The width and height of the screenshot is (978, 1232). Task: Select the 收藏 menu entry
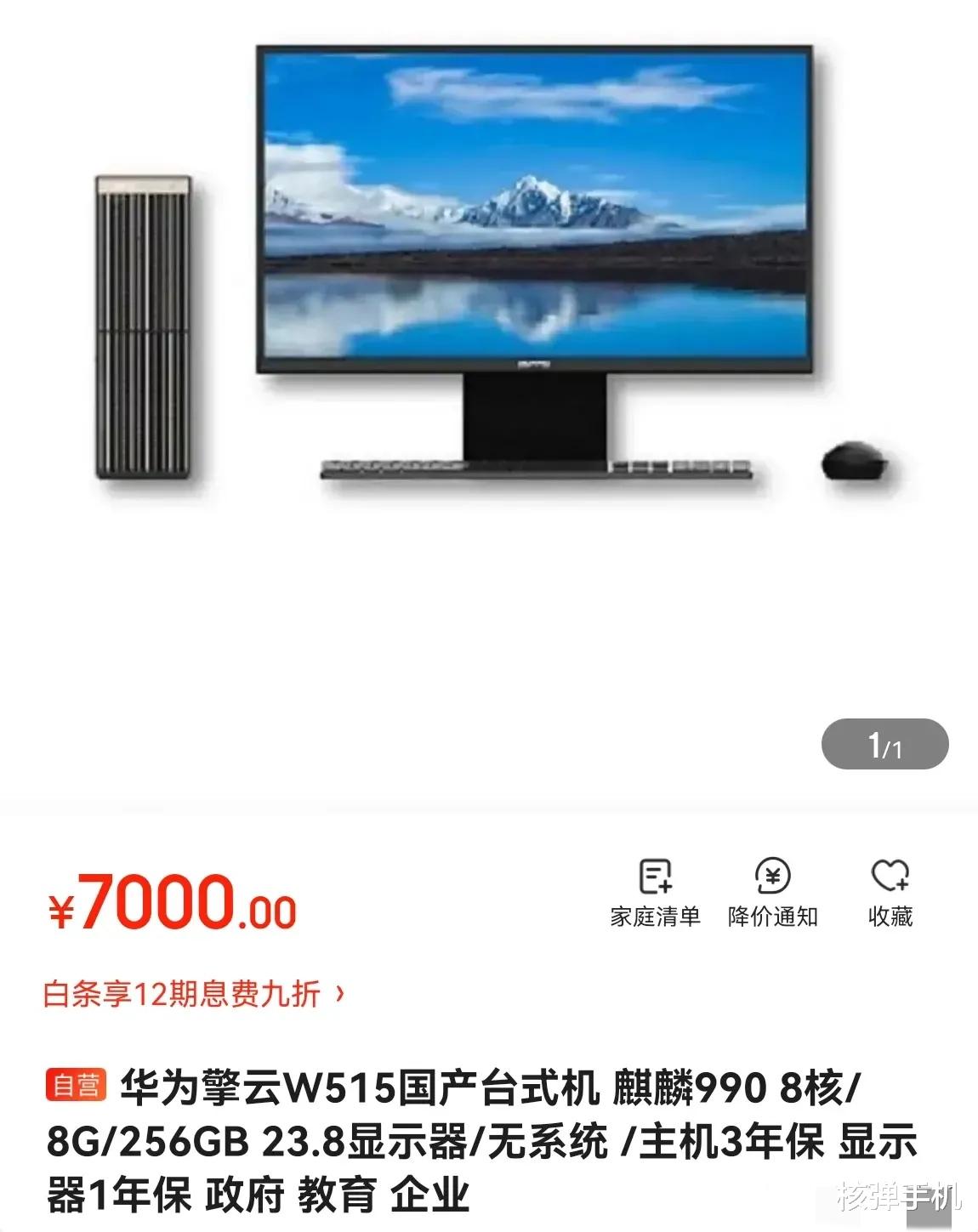[890, 917]
